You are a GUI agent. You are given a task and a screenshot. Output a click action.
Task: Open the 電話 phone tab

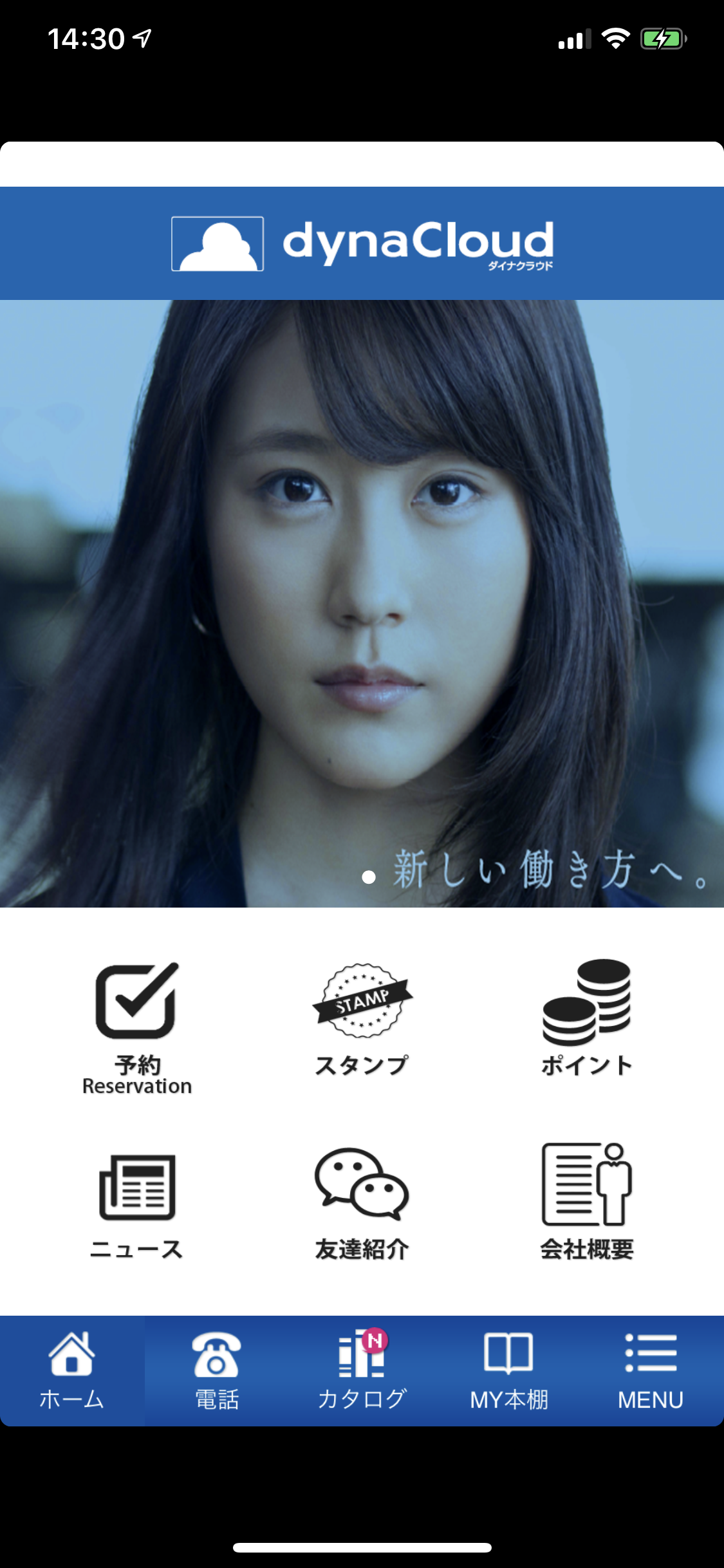click(x=217, y=1370)
